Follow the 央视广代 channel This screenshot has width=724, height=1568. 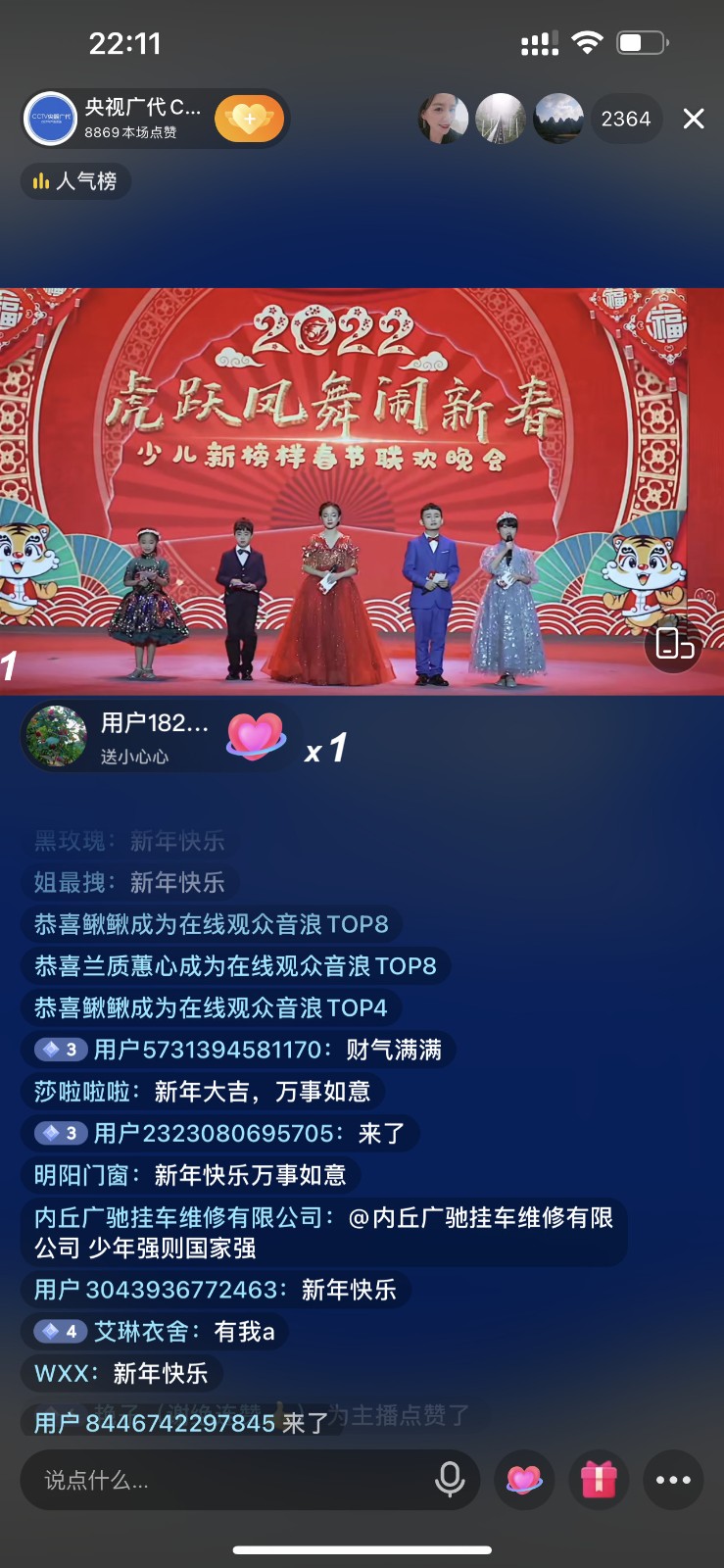click(249, 120)
